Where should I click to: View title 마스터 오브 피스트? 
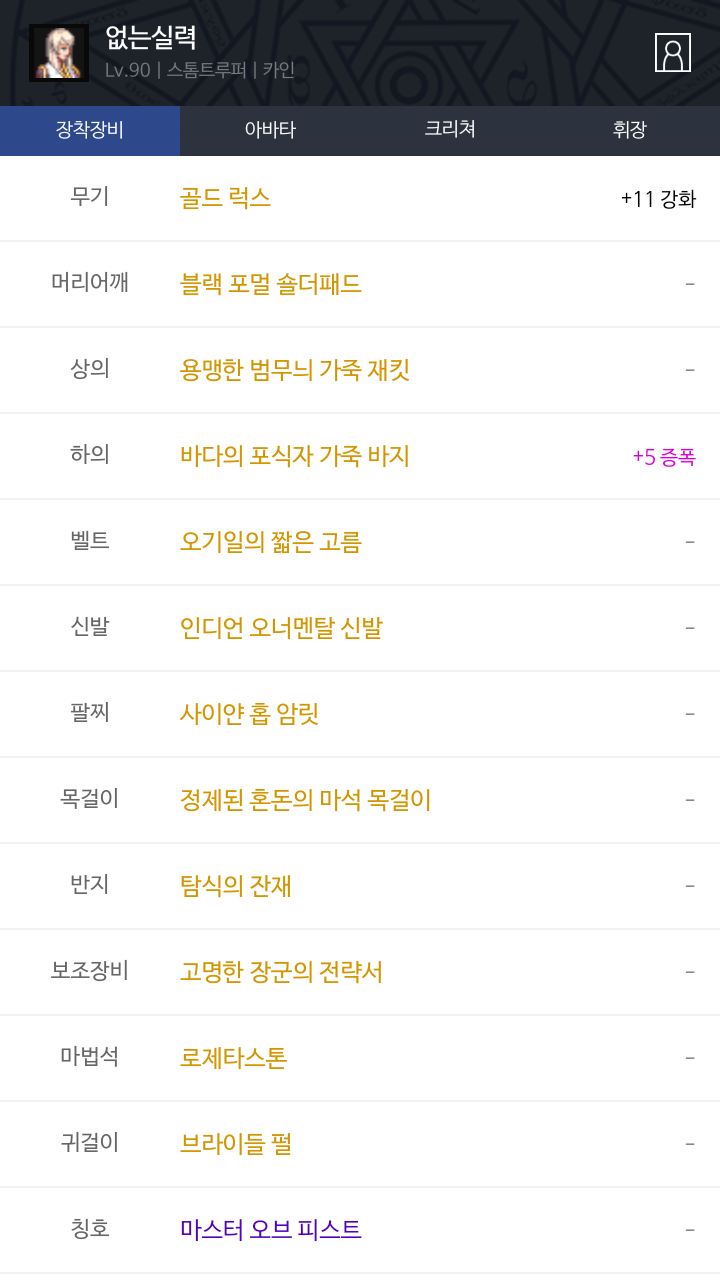(270, 1230)
